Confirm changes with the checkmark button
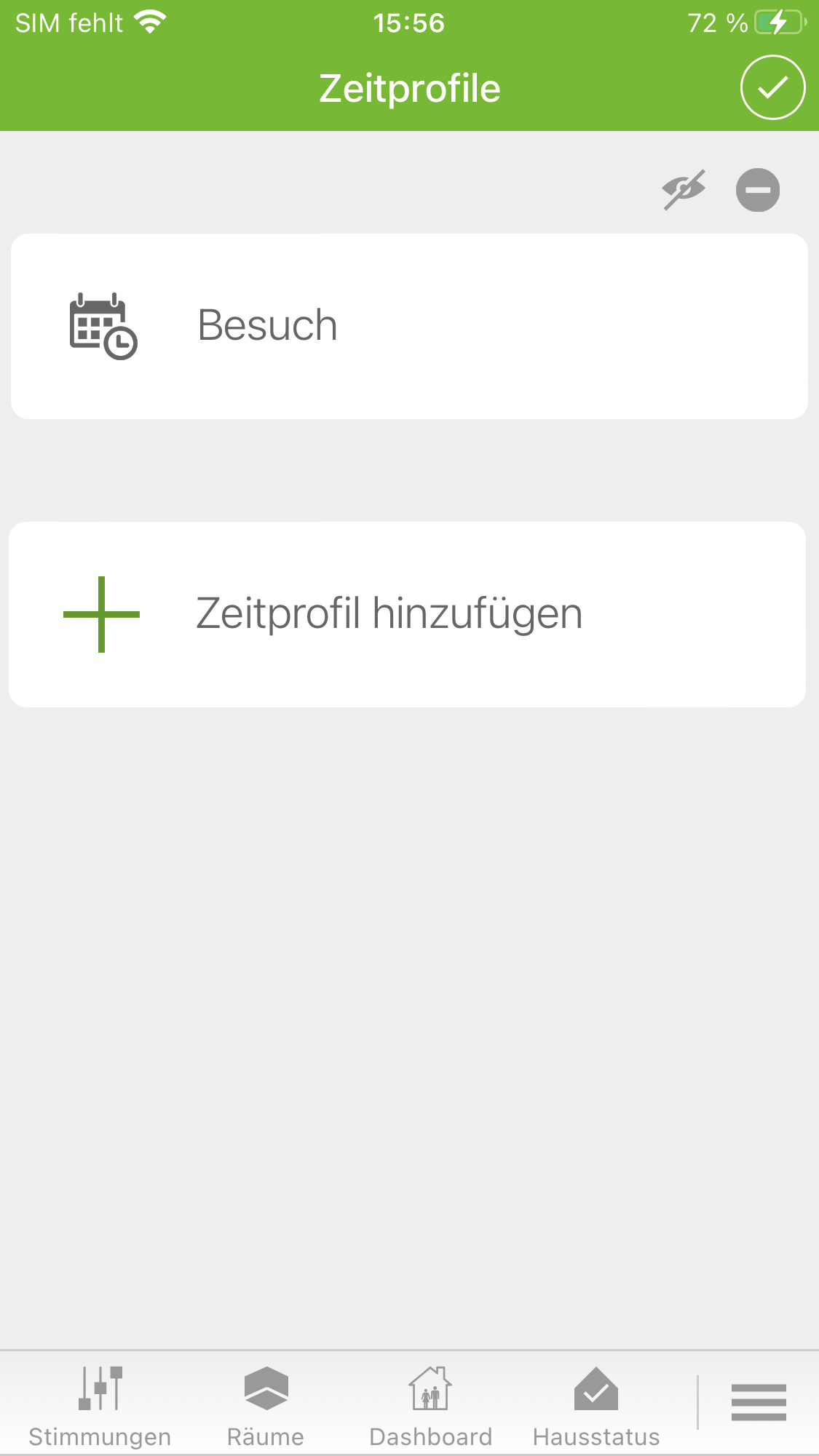 pos(772,87)
